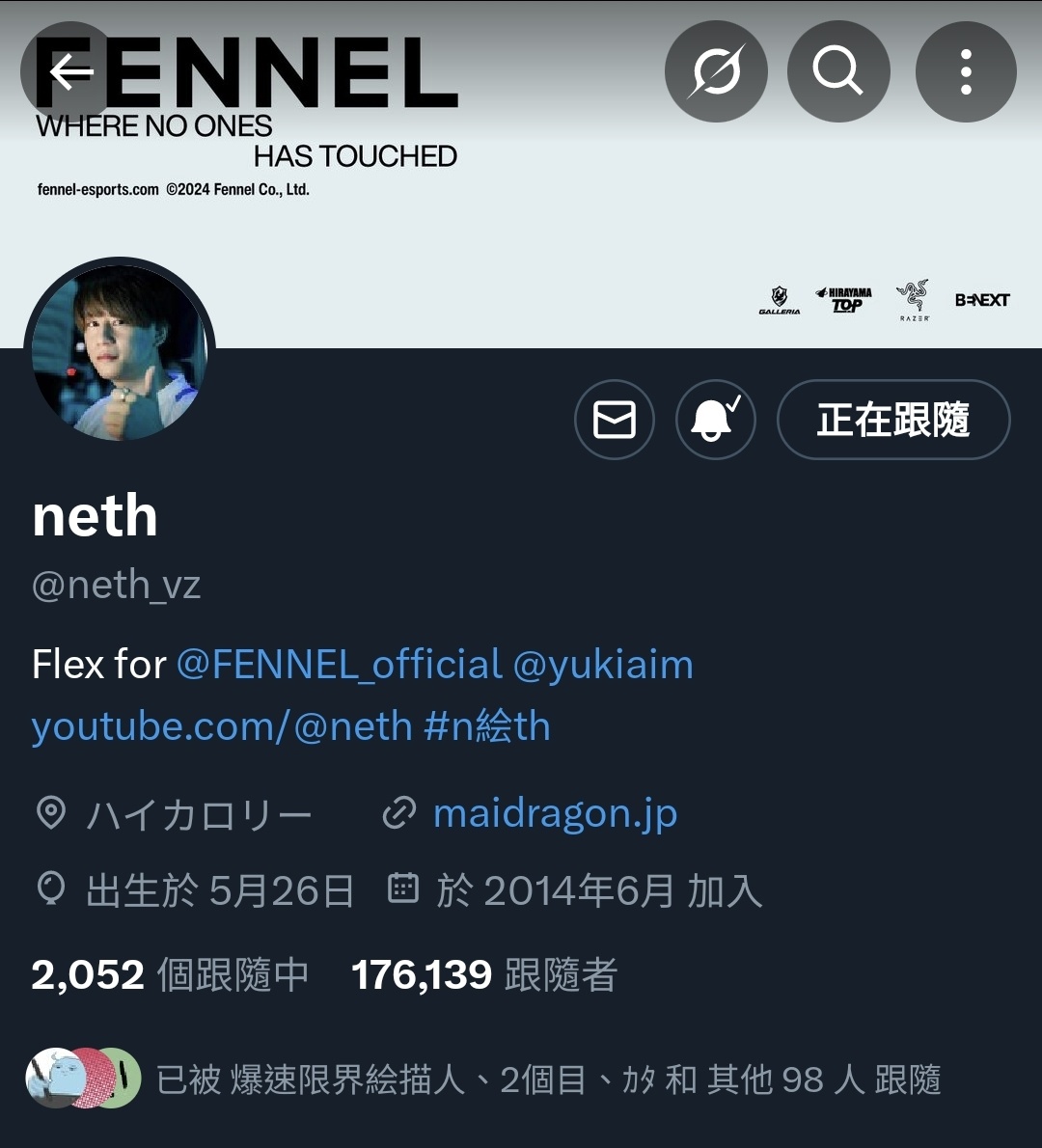Screen dimensions: 1042x1148
Task: Change notification bell settings for neth
Action: pos(715,420)
